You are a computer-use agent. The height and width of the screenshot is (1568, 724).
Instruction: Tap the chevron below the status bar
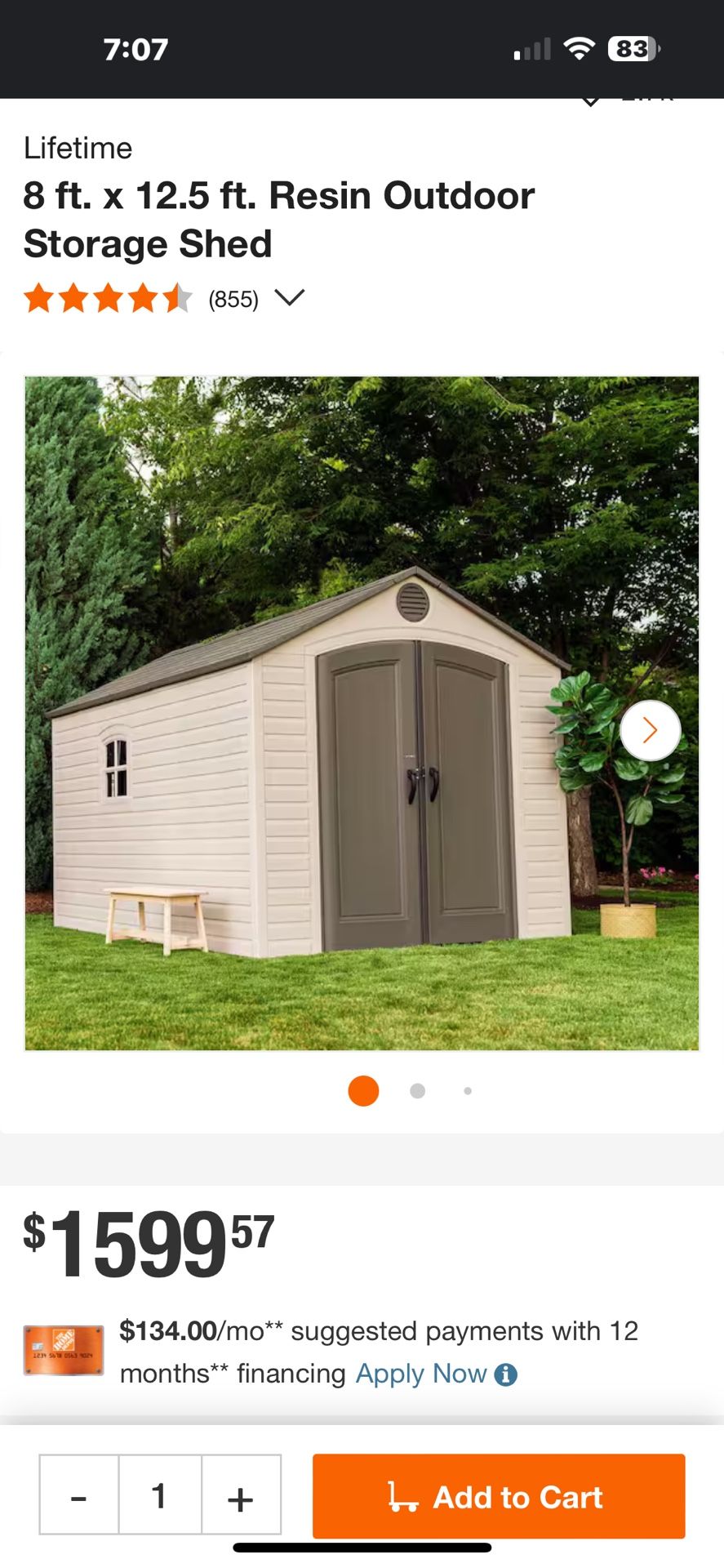tap(589, 98)
